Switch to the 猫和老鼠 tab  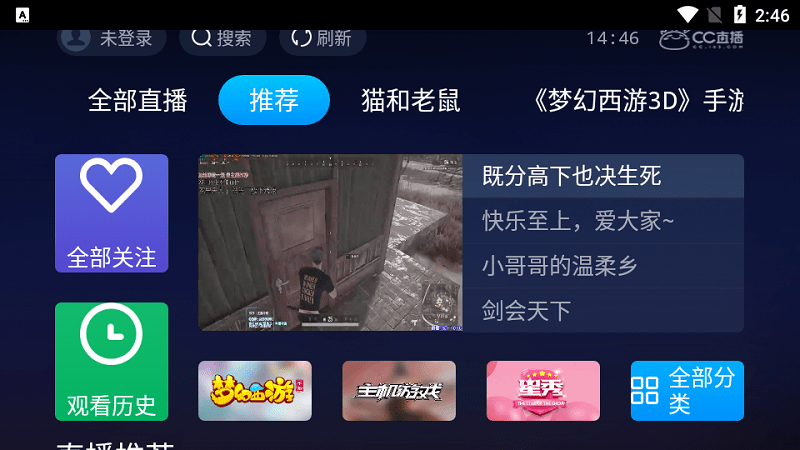pyautogui.click(x=411, y=100)
